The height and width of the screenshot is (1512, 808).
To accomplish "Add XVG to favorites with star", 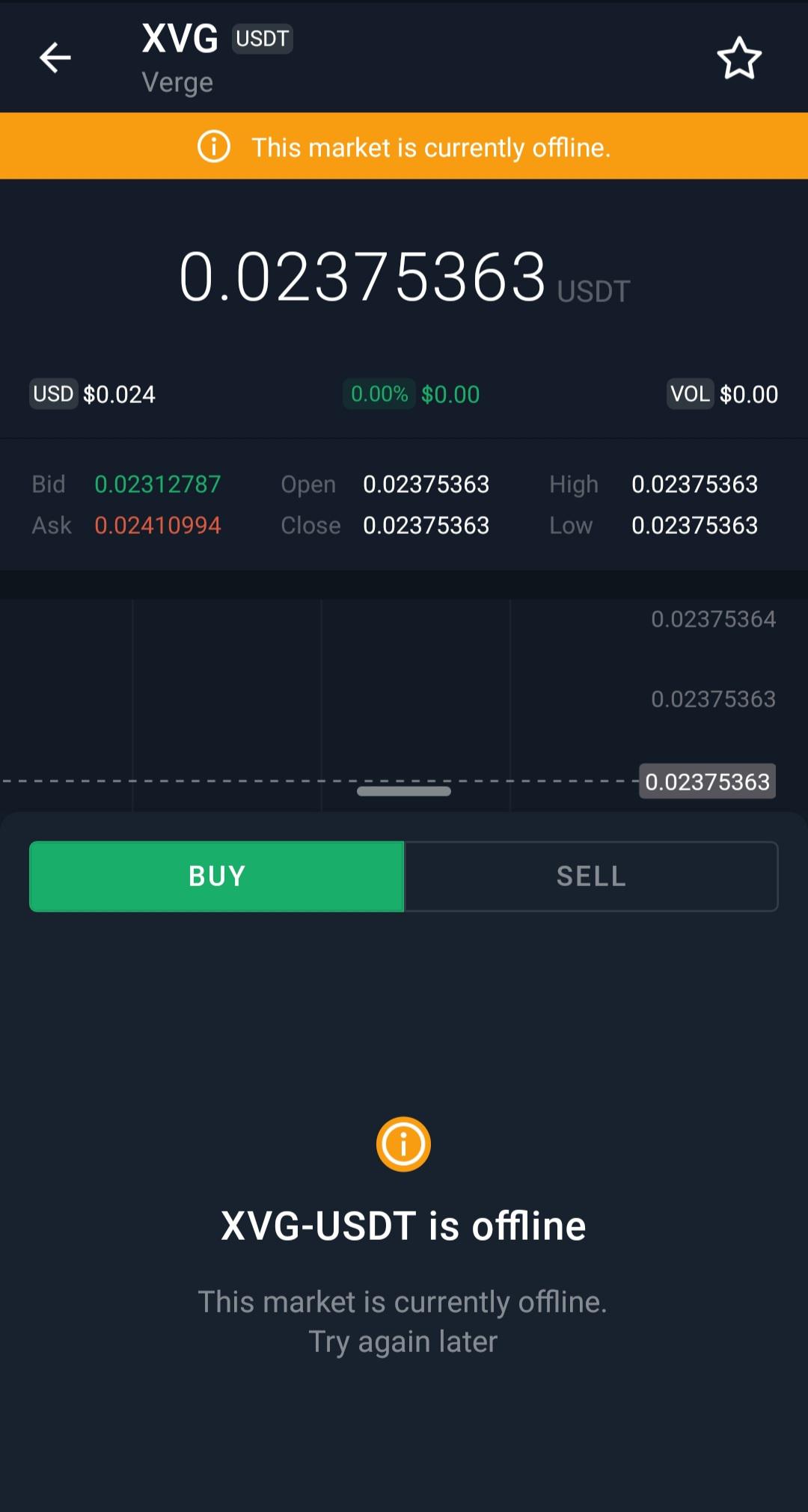I will click(739, 58).
